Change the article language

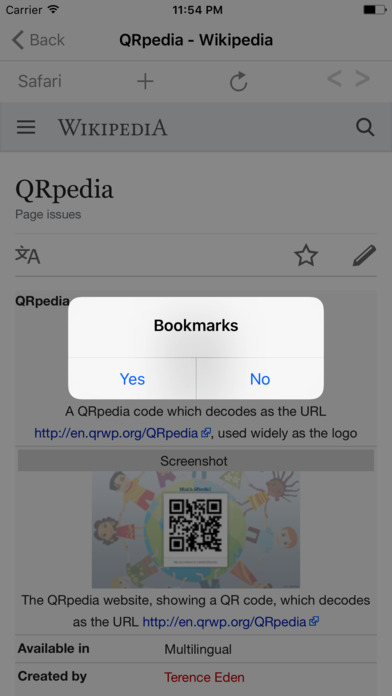pyautogui.click(x=28, y=256)
